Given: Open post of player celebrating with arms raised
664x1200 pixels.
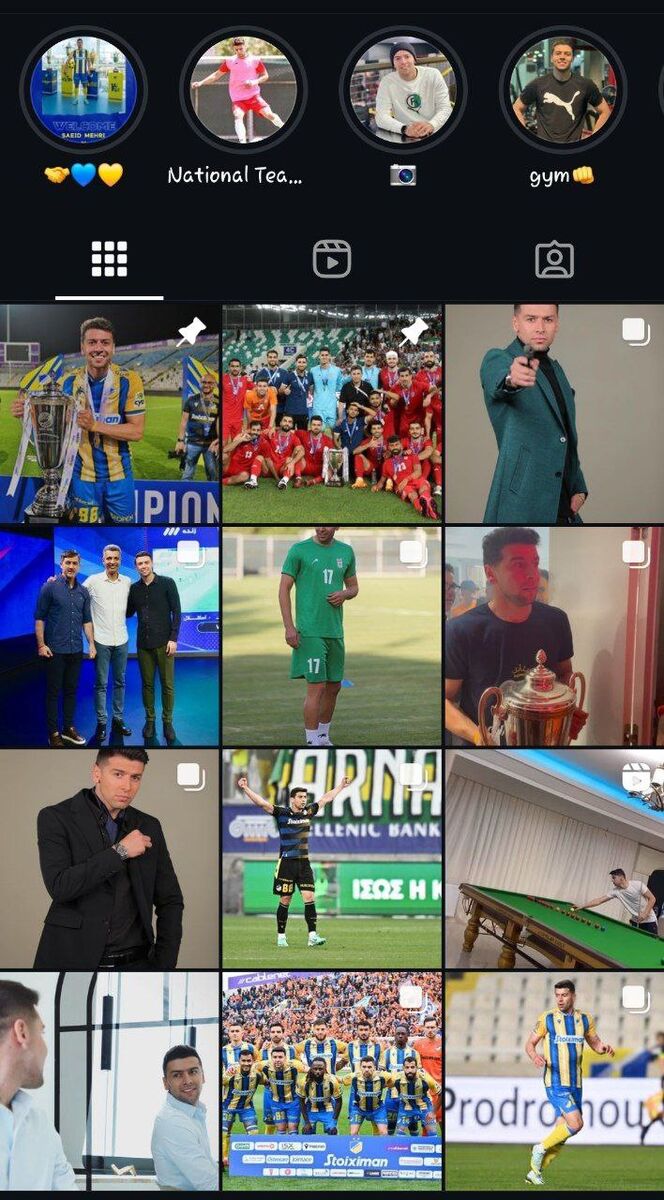Looking at the screenshot, I should 332,859.
